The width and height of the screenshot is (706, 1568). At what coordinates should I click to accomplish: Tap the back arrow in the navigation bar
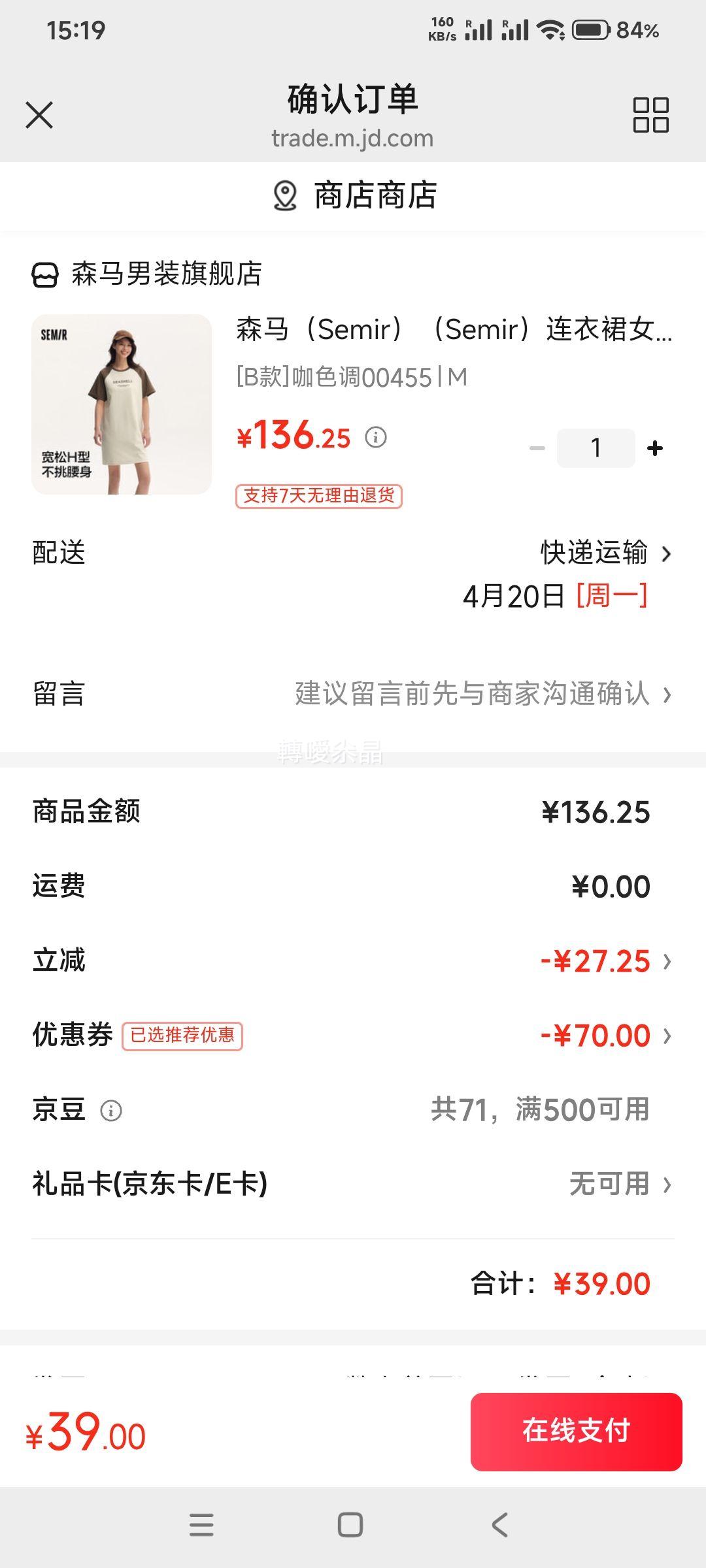(x=500, y=1527)
